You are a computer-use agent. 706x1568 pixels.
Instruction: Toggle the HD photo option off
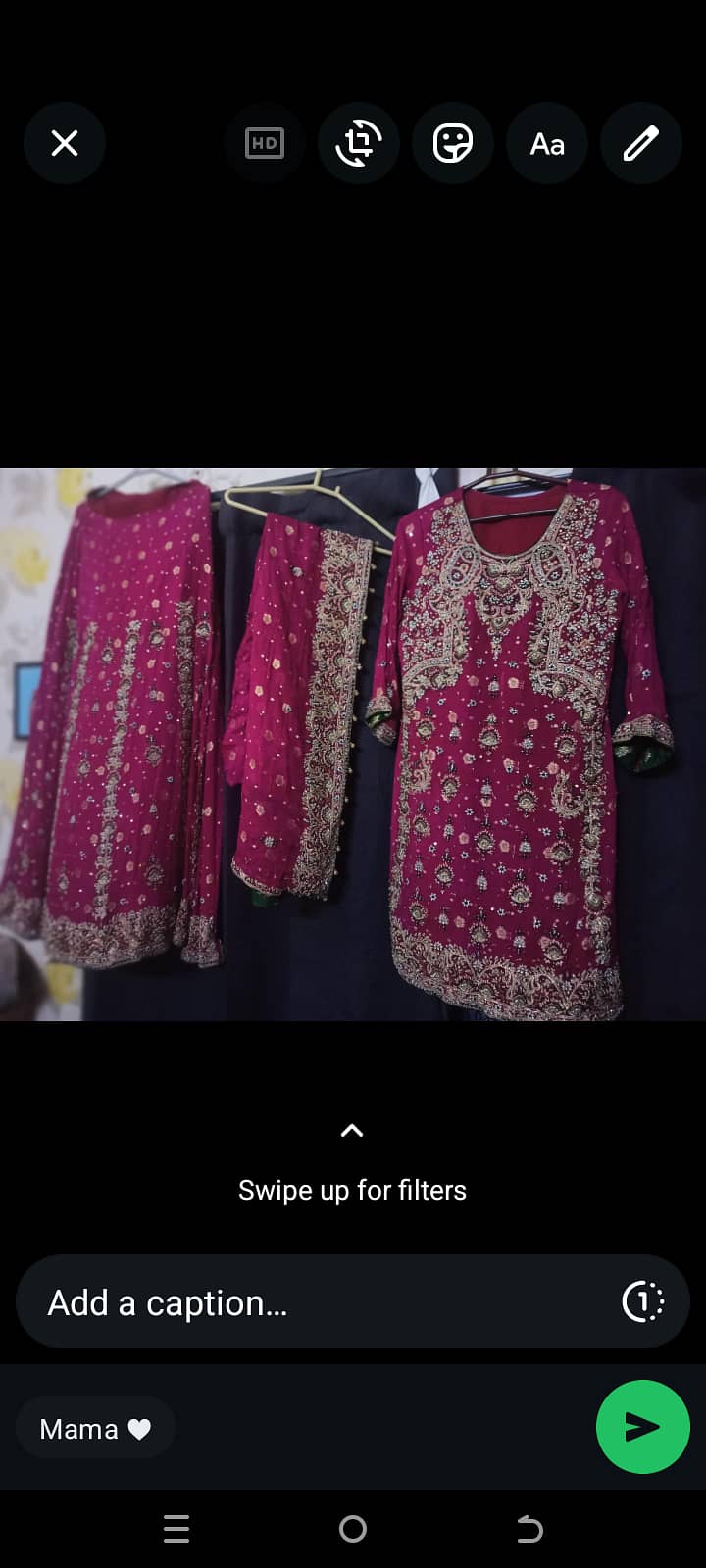264,143
